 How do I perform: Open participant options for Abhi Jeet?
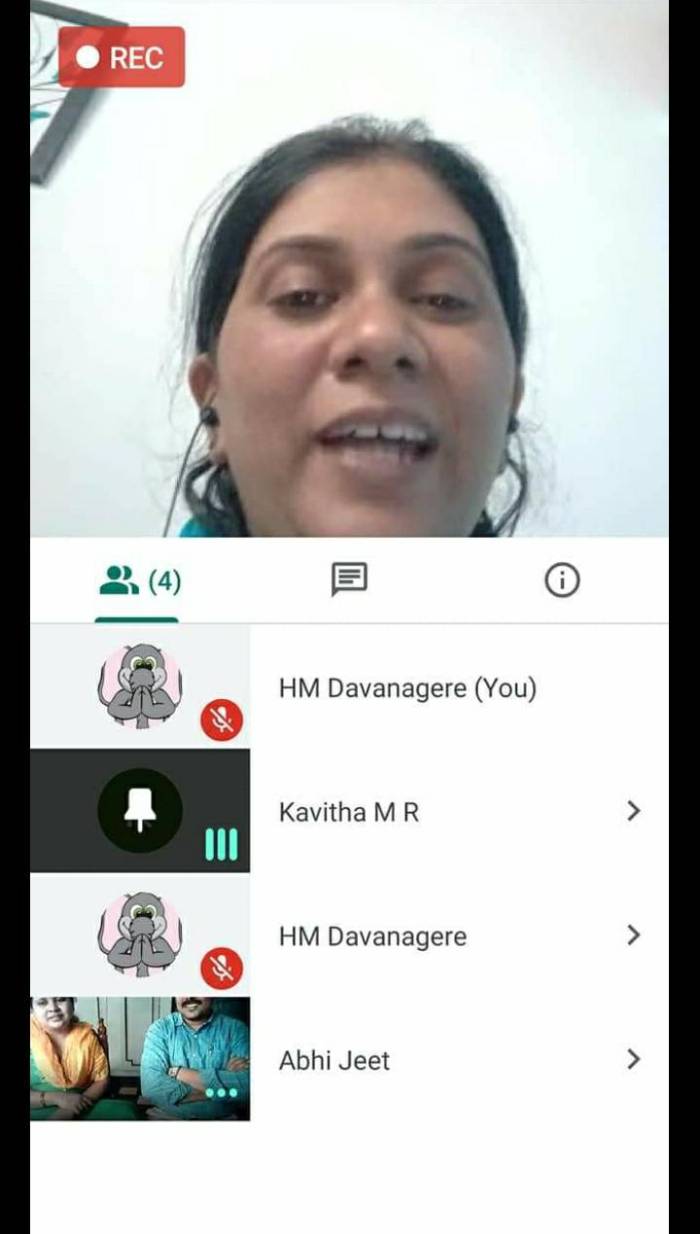pyautogui.click(x=633, y=1059)
